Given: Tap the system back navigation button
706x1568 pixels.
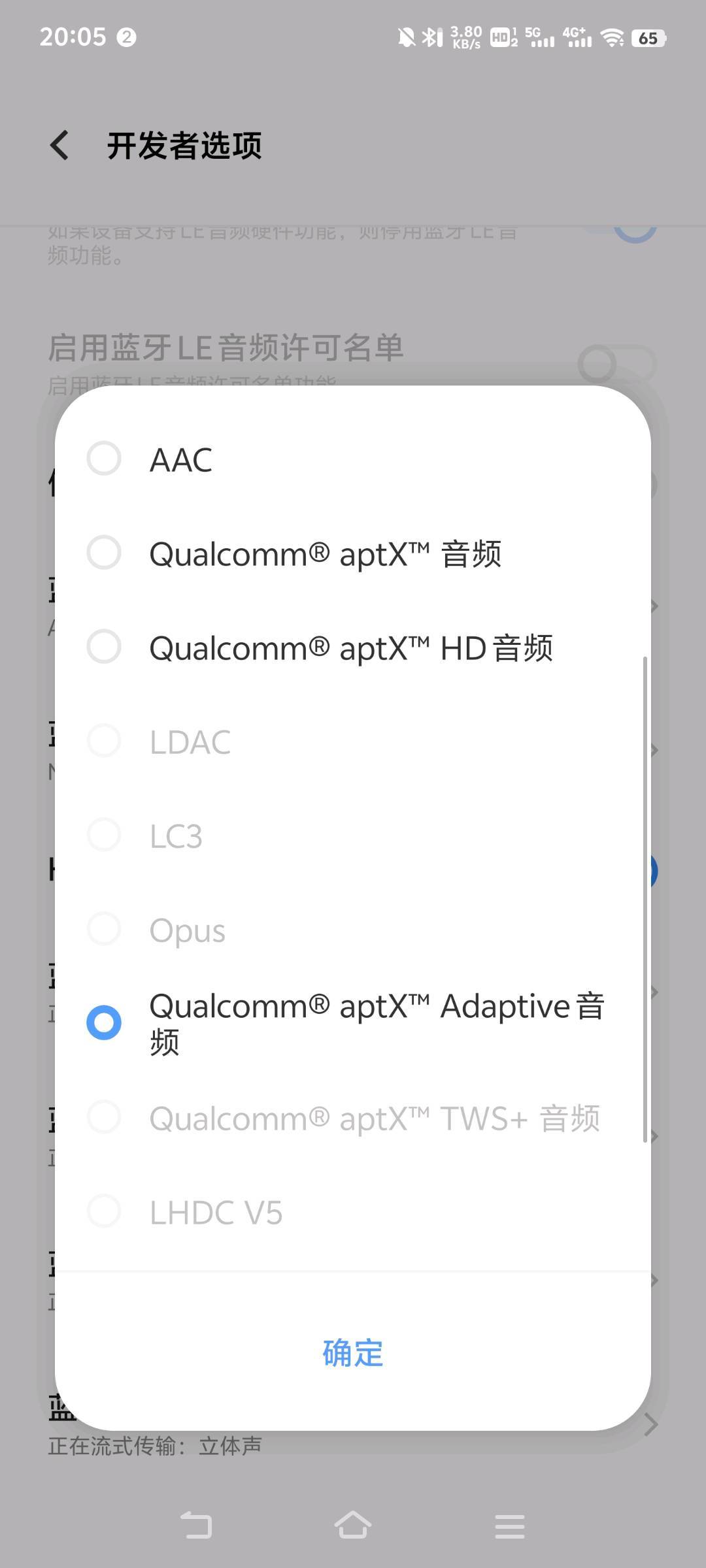Looking at the screenshot, I should pyautogui.click(x=196, y=1526).
